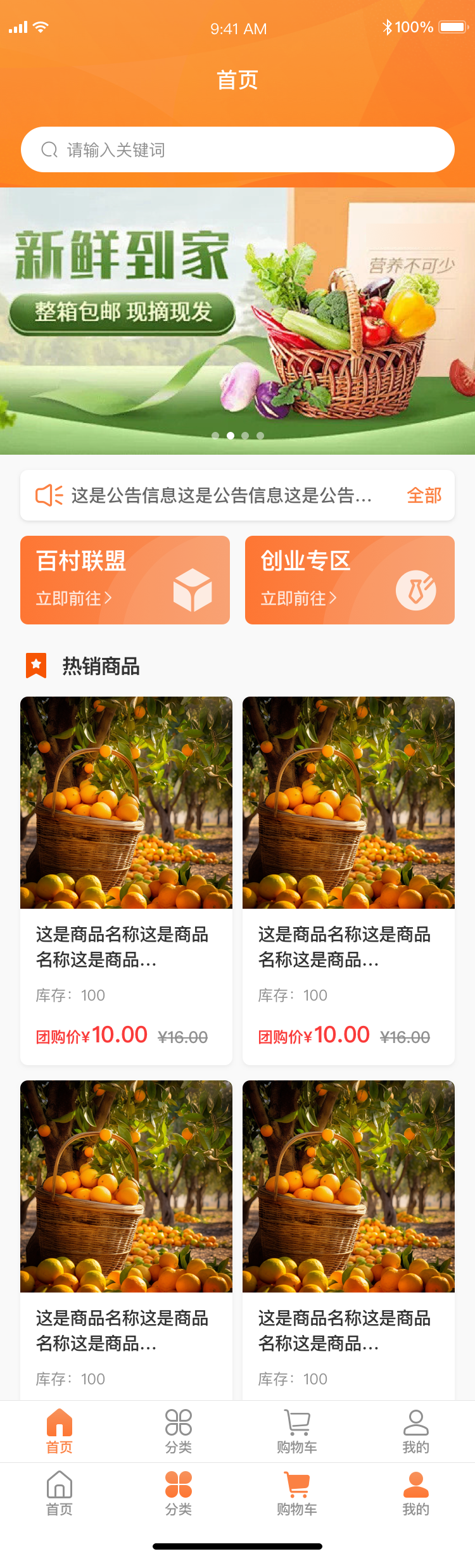Viewport: 475px width, 1568px height.
Task: Go to 百村联盟 section
Action: 125,580
